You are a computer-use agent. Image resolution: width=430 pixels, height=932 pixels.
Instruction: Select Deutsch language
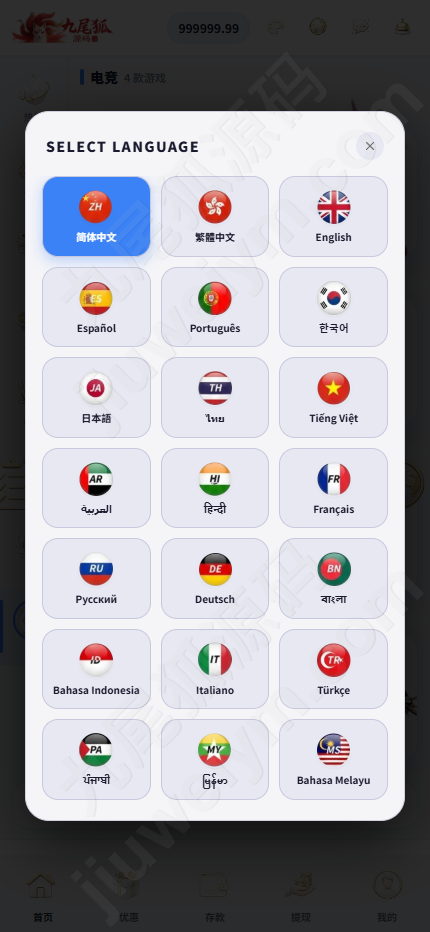[215, 578]
